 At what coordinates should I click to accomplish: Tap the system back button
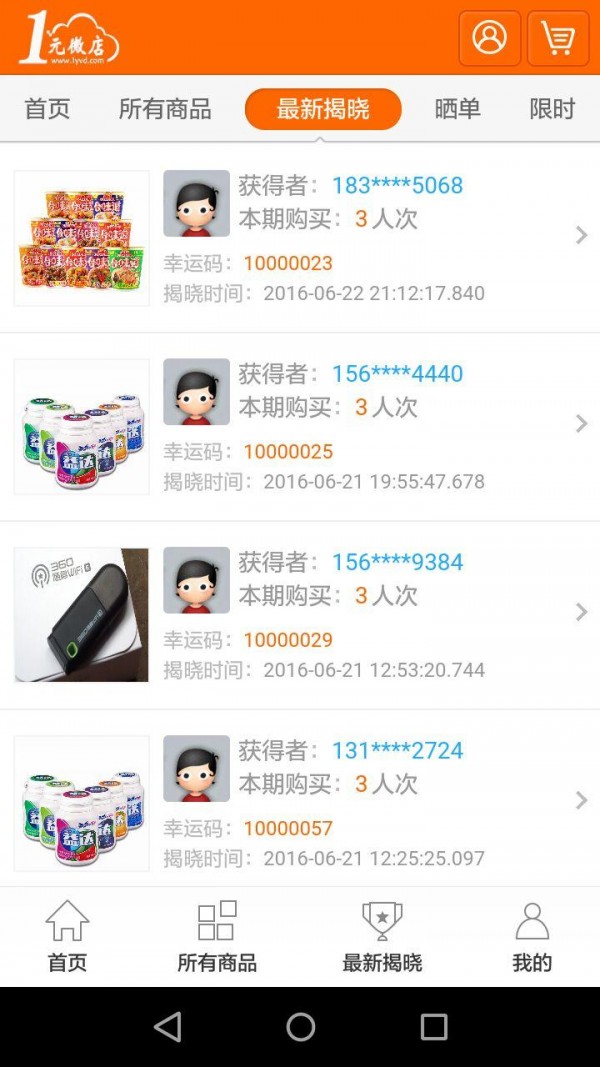click(x=168, y=1026)
